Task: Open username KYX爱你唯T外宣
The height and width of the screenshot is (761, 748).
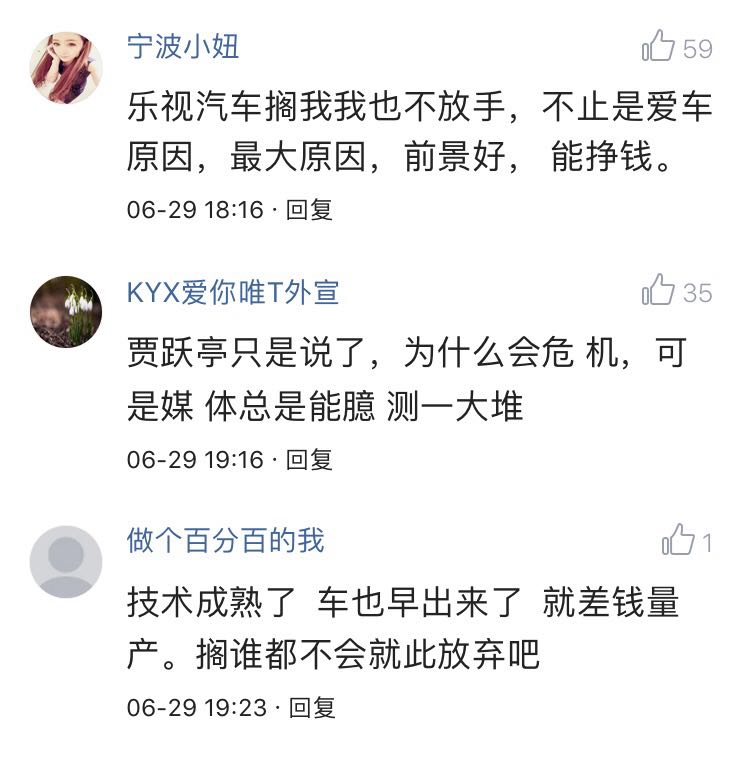Action: [233, 292]
